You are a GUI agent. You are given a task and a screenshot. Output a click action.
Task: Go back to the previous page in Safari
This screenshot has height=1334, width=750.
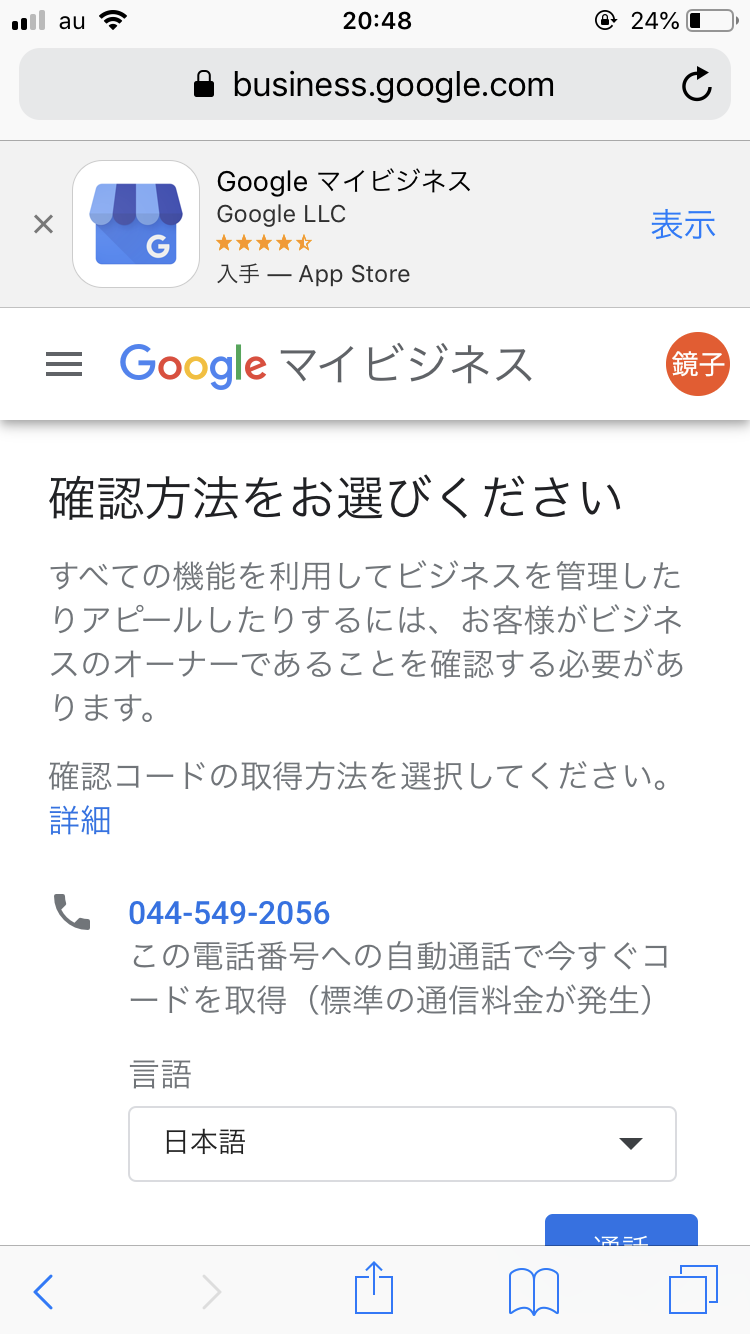tap(43, 1292)
